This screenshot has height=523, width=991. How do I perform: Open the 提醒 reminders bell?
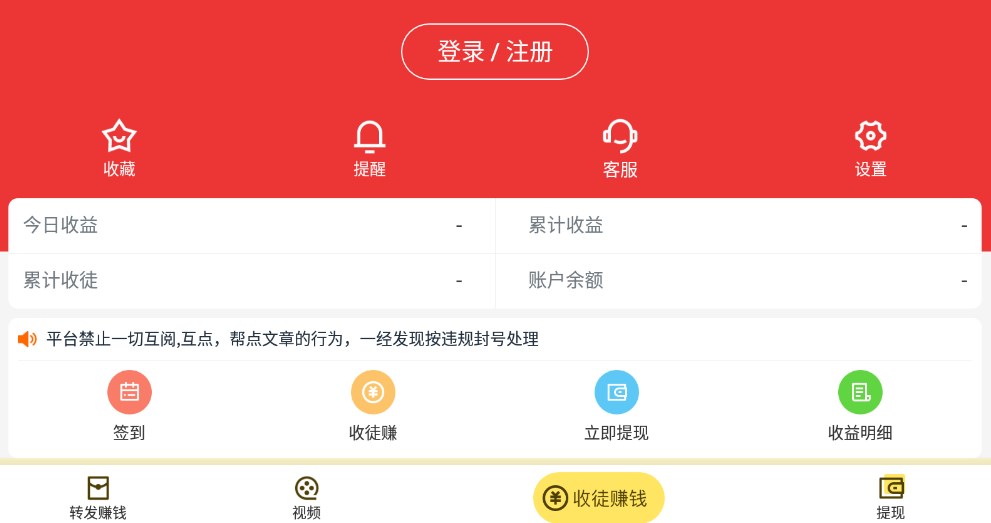369,148
